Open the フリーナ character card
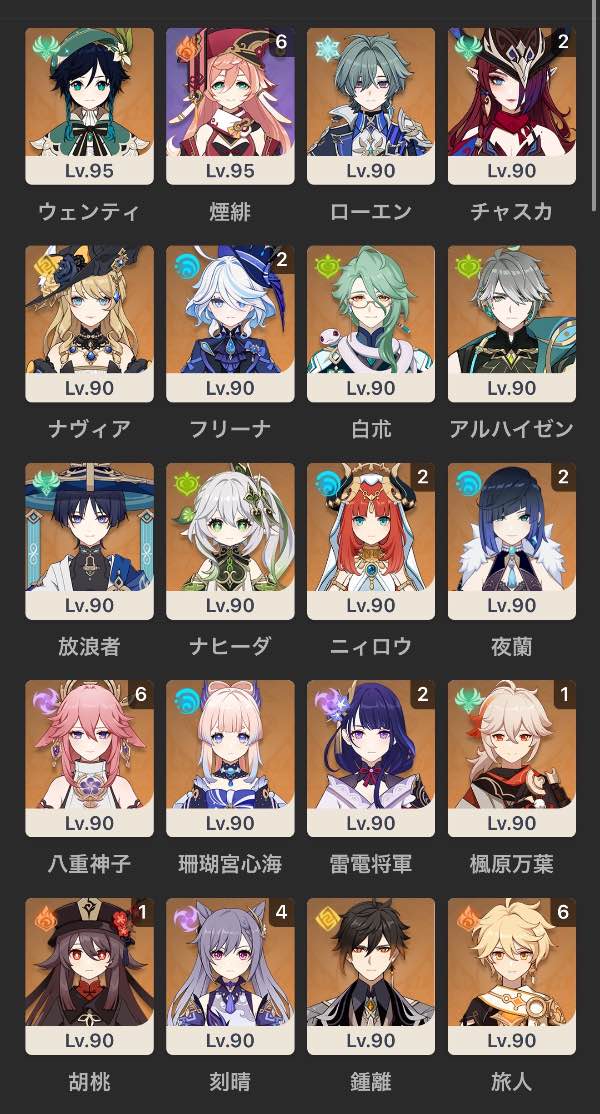The width and height of the screenshot is (600, 1114). tap(230, 324)
